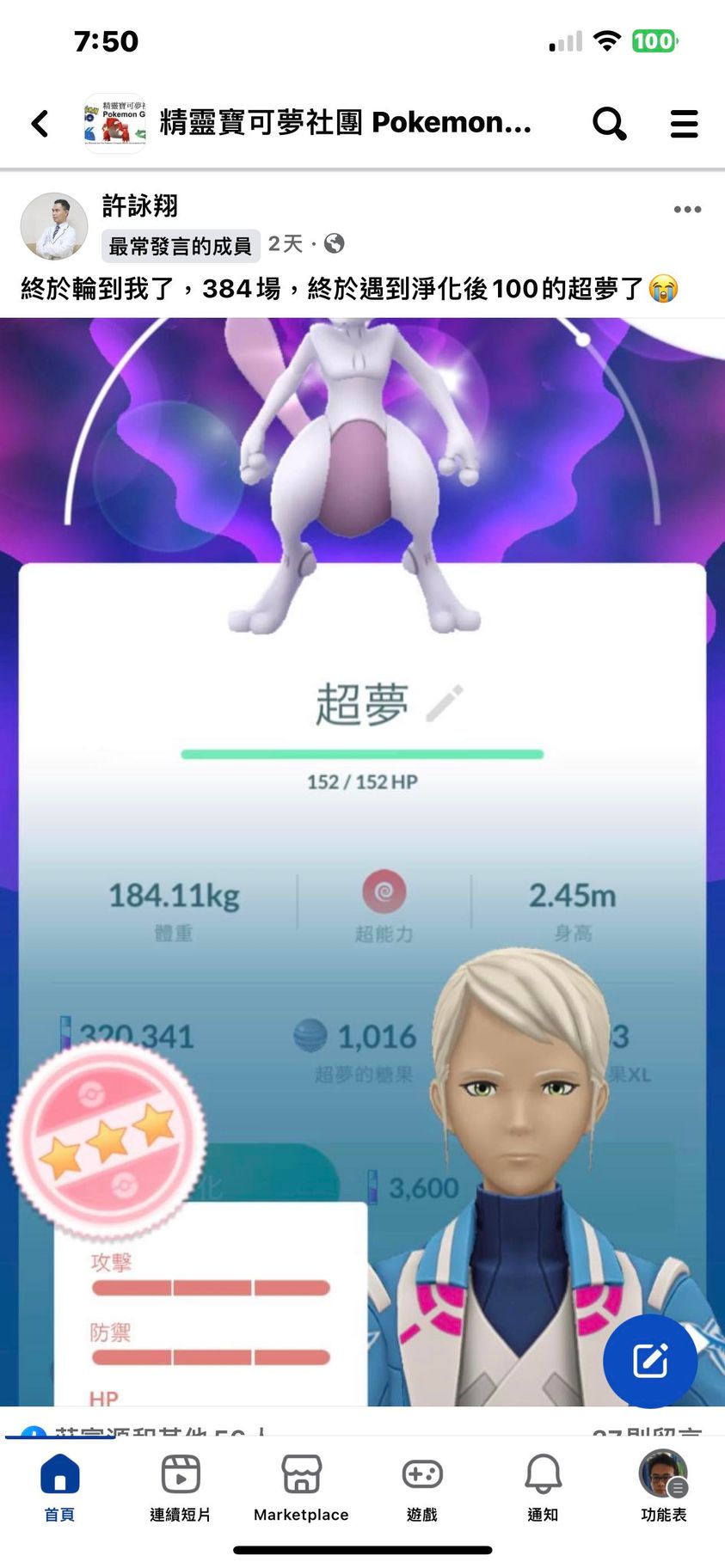
Task: Compose a new post with the pencil button
Action: [649, 1360]
